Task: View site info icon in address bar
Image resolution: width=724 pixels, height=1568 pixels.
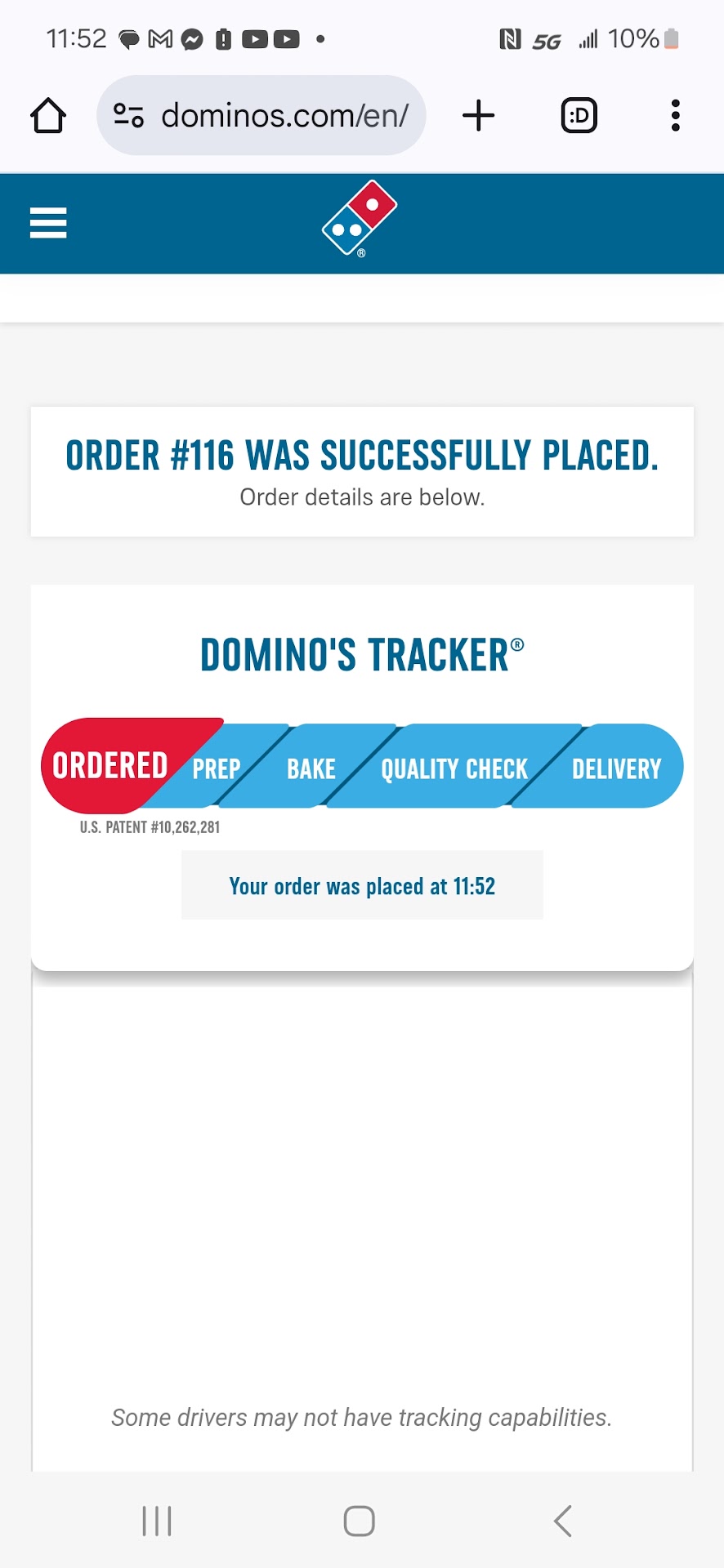Action: [x=128, y=115]
